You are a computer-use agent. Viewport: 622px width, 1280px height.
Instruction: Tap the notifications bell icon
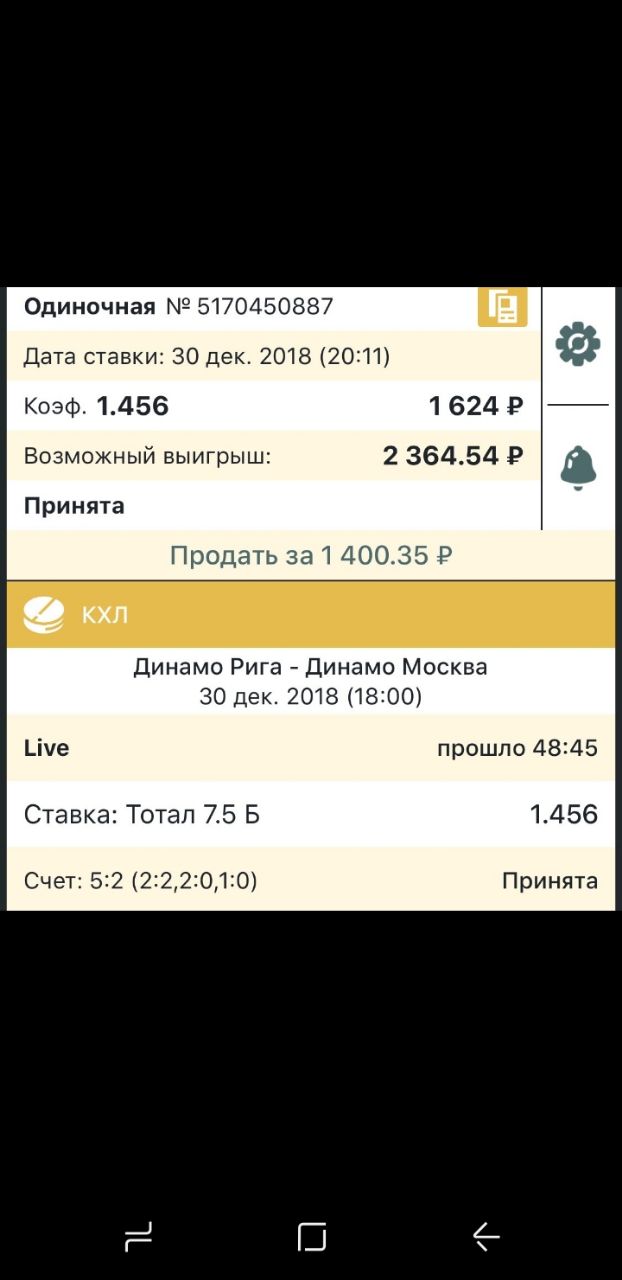[x=578, y=467]
